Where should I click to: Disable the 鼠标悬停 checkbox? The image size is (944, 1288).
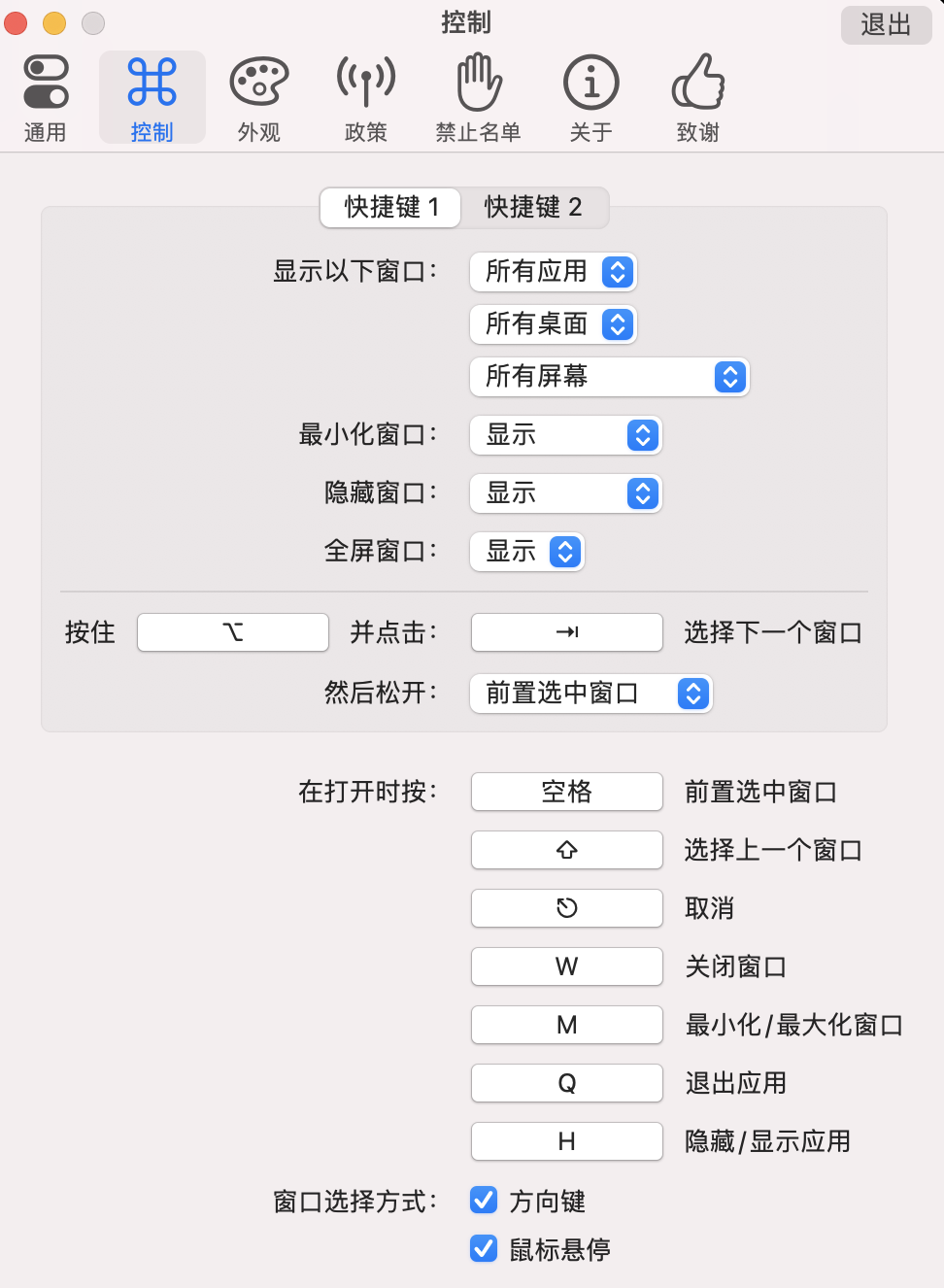coord(484,1248)
